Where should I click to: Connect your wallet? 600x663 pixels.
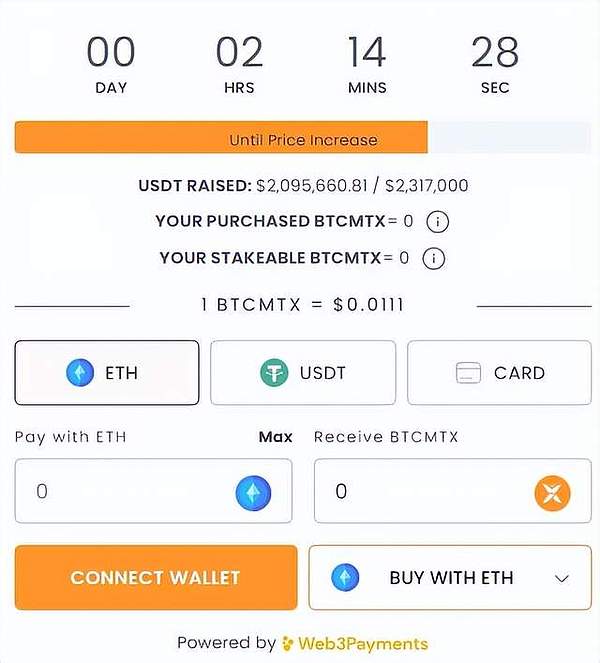point(155,578)
